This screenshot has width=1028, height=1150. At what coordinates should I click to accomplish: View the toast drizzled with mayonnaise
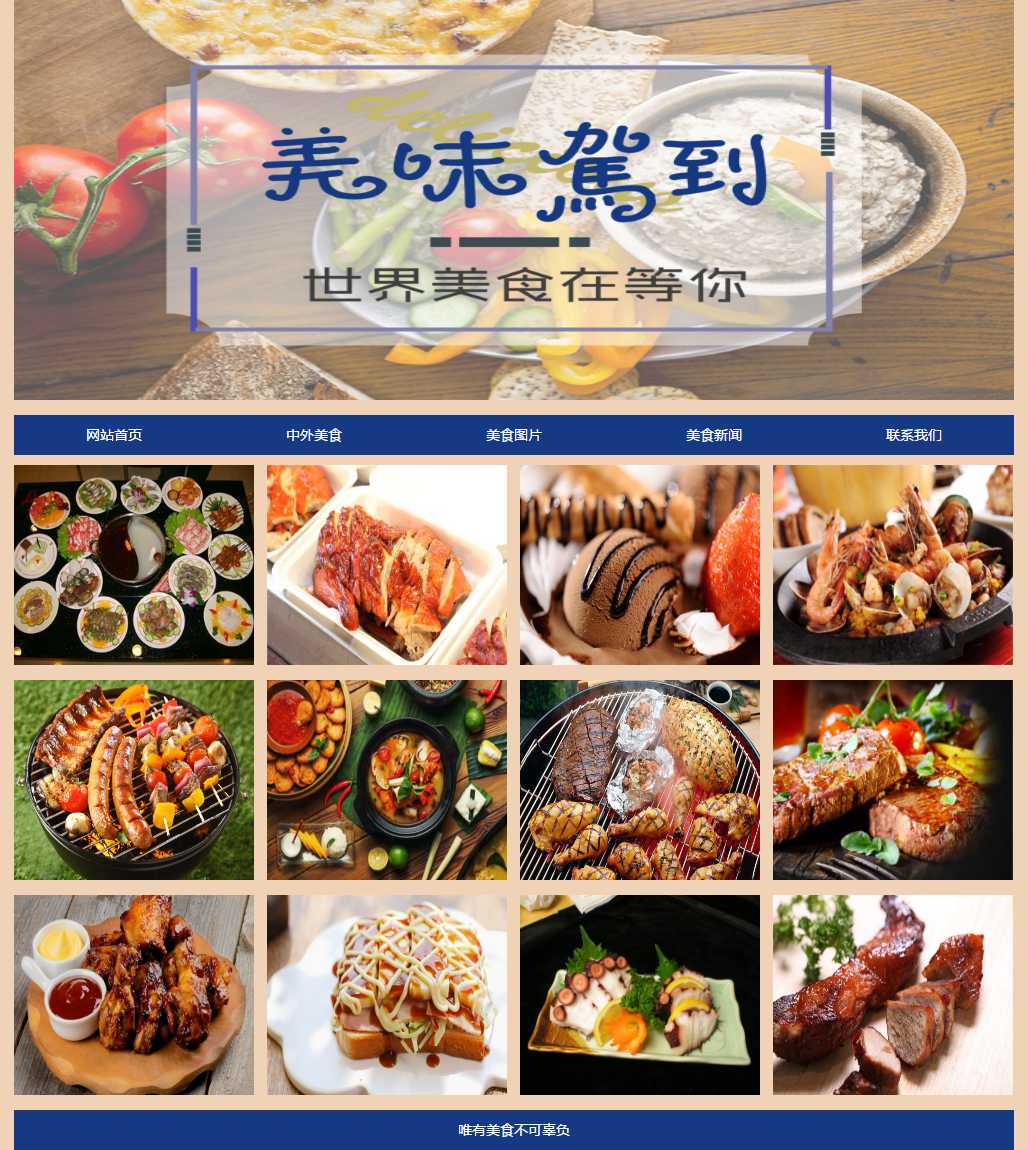387,995
